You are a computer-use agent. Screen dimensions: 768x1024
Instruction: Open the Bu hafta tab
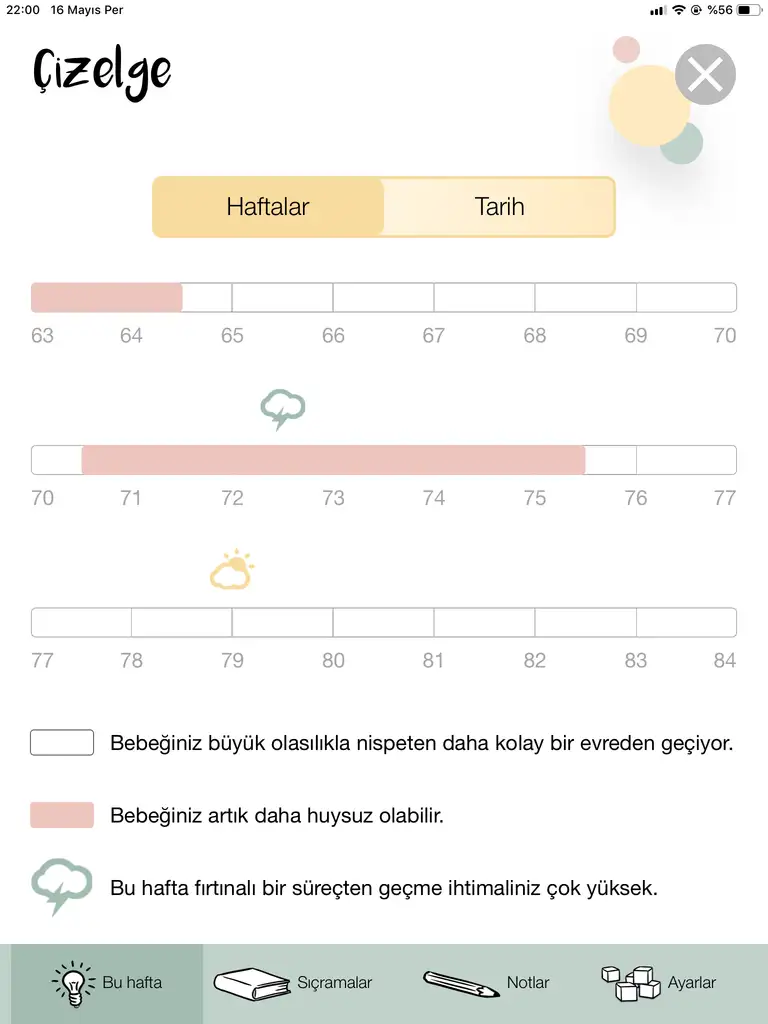click(107, 983)
